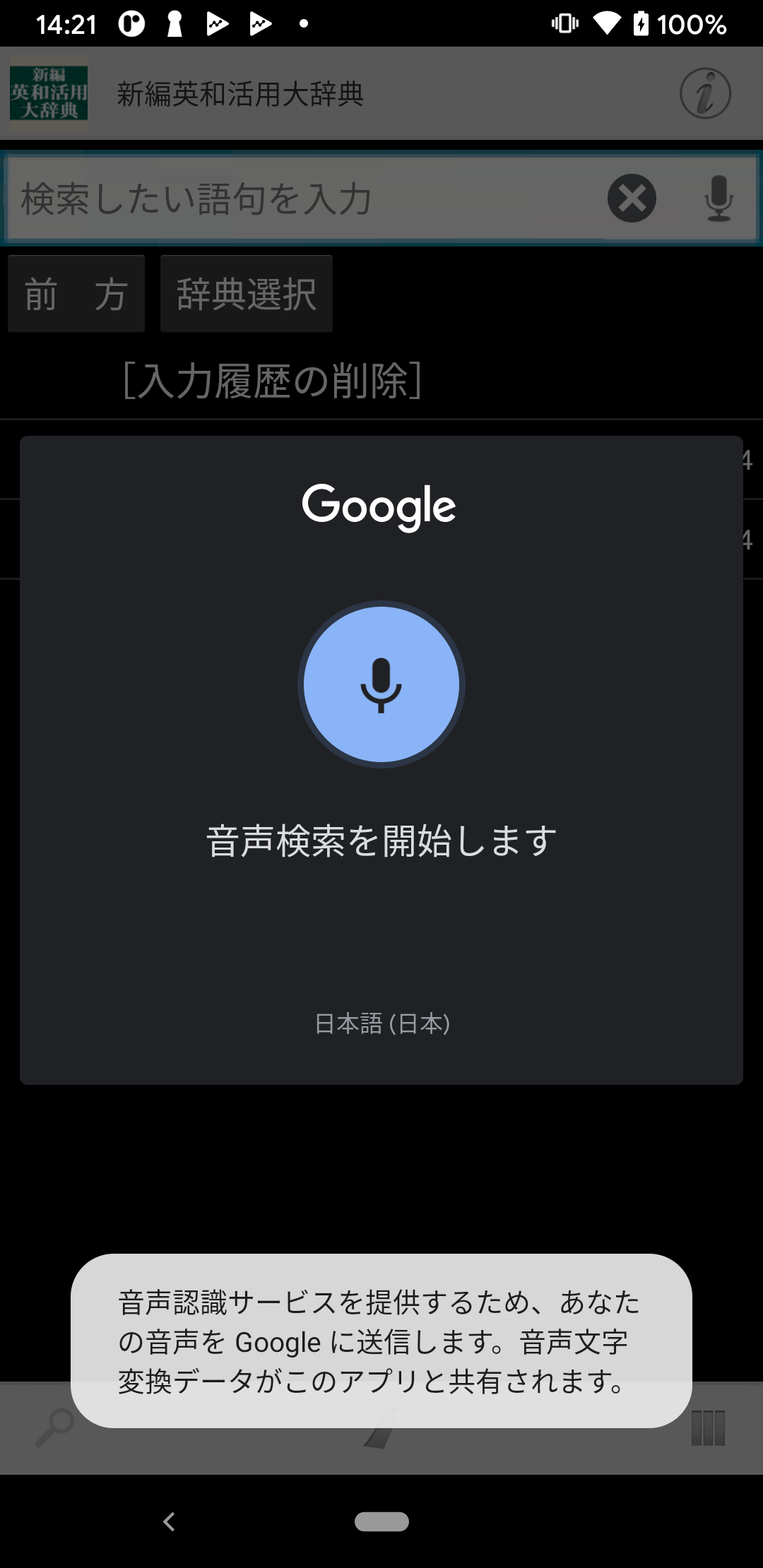
Task: Clear the search field with the X icon
Action: click(632, 198)
